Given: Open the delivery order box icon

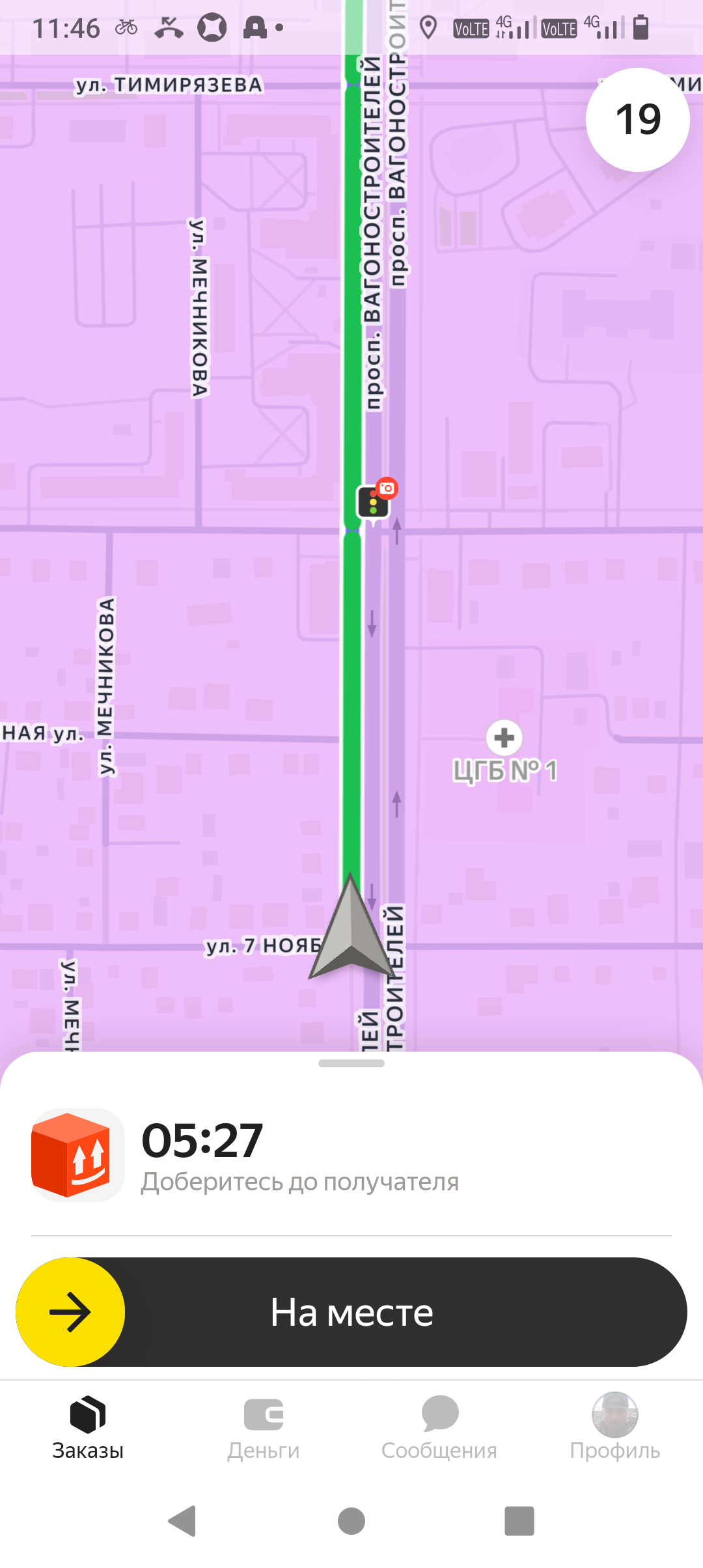Looking at the screenshot, I should point(77,1155).
